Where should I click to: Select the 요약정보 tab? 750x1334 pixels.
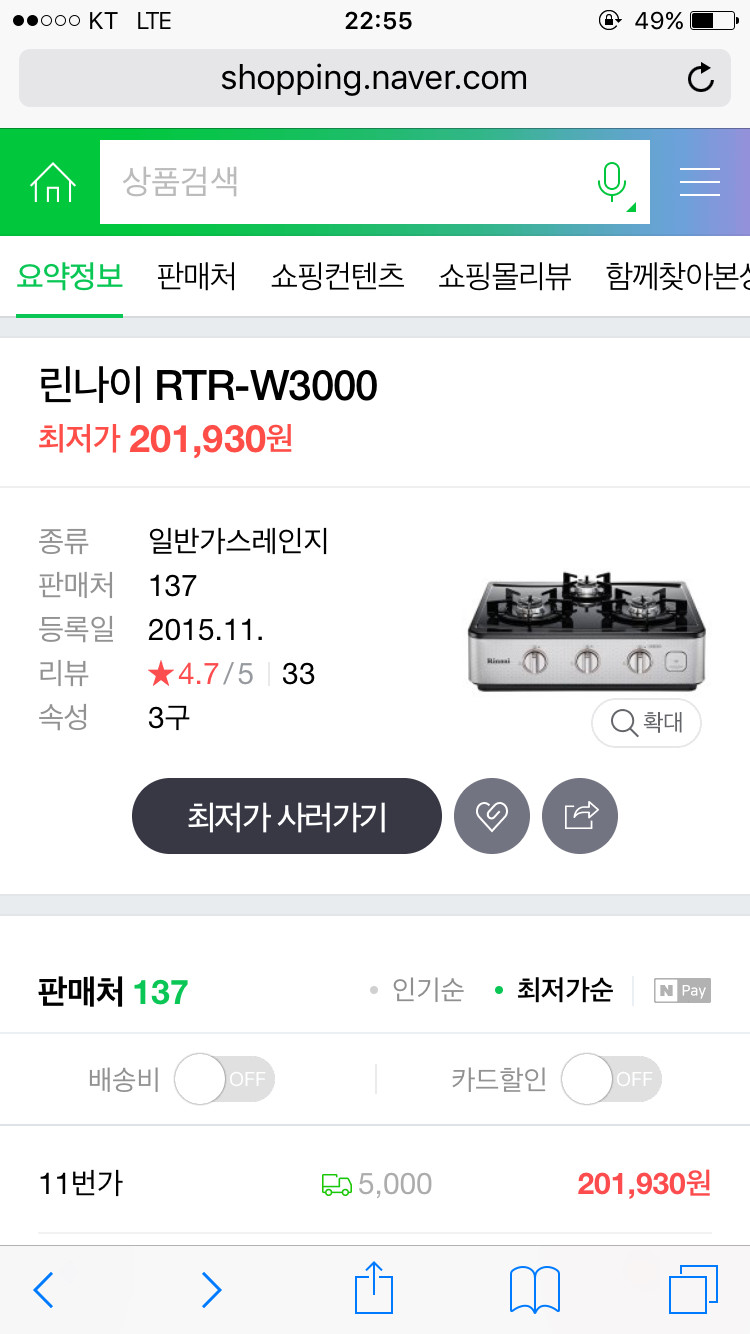[x=70, y=276]
